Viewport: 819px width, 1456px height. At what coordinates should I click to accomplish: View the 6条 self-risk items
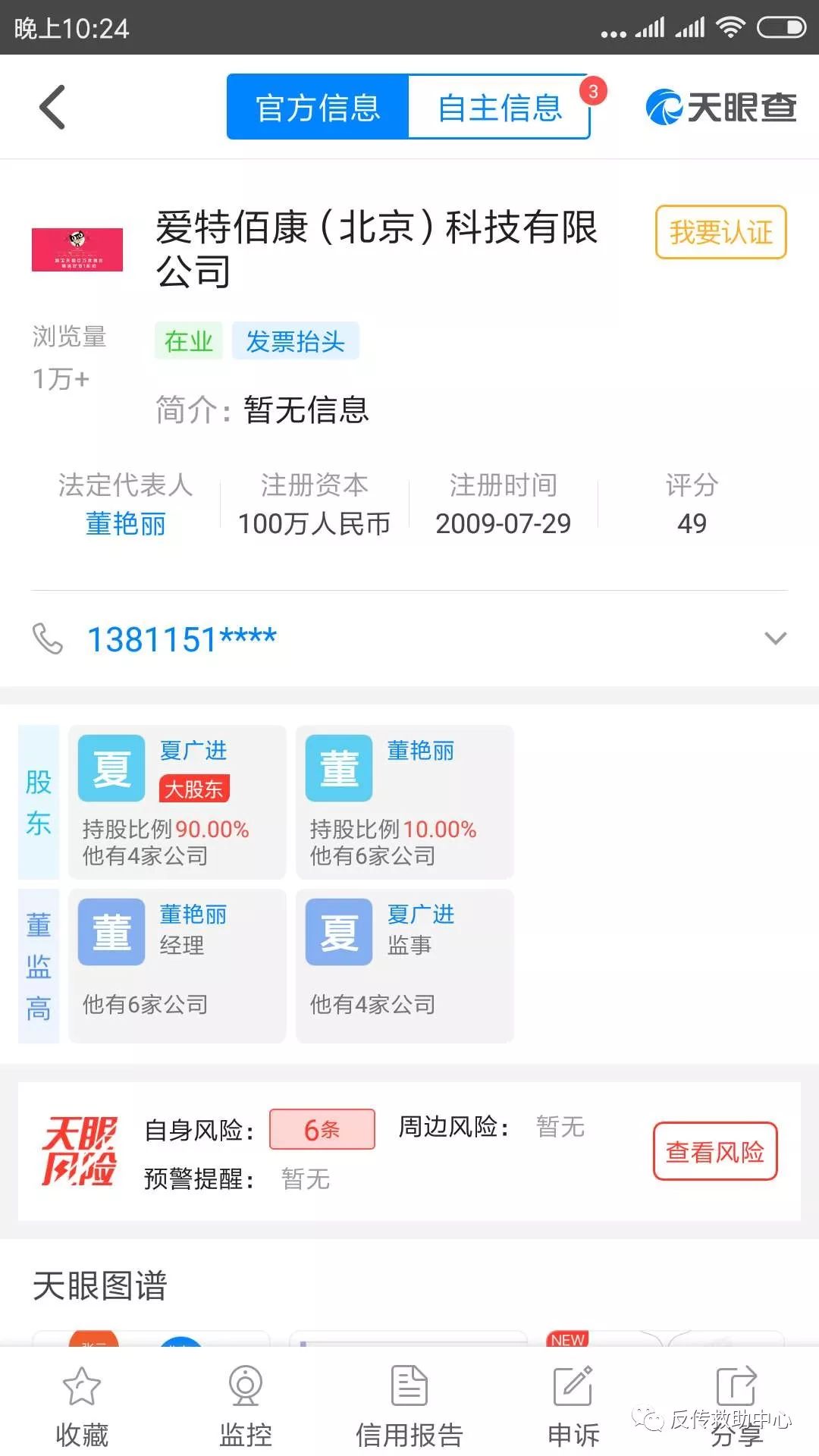pyautogui.click(x=322, y=1129)
